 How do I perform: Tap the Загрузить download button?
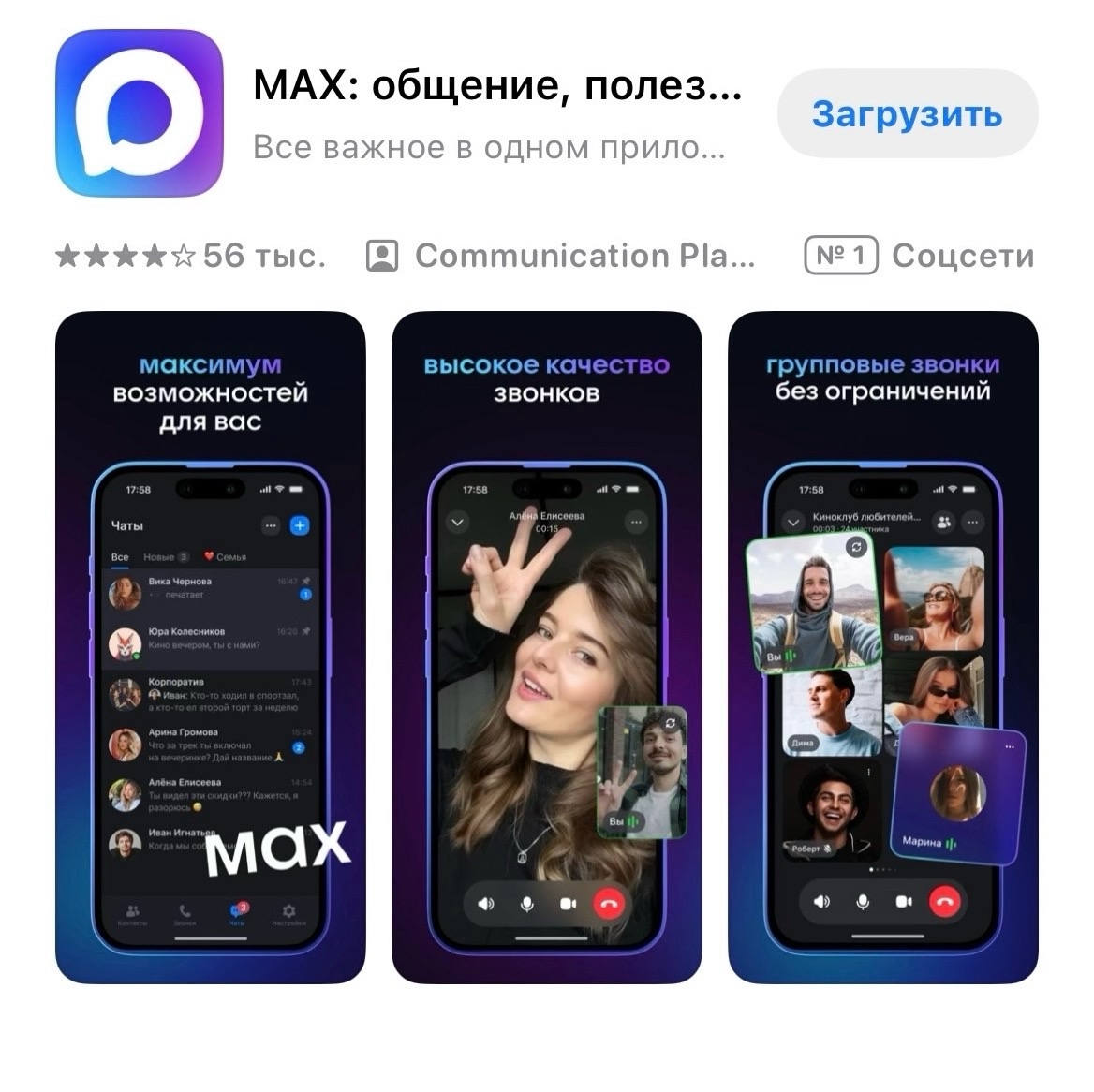(x=907, y=114)
